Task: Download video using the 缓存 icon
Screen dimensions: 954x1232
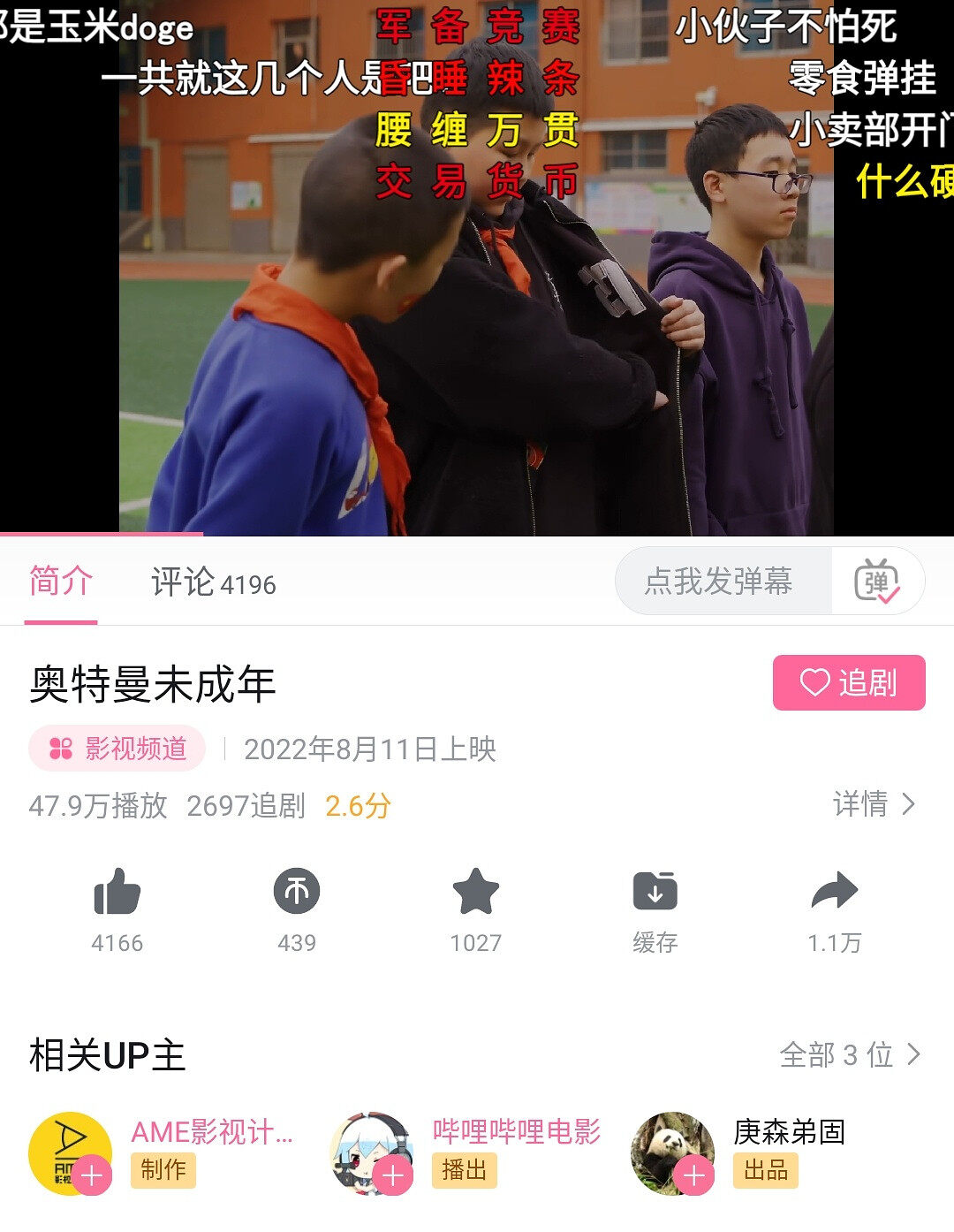Action: pos(655,891)
